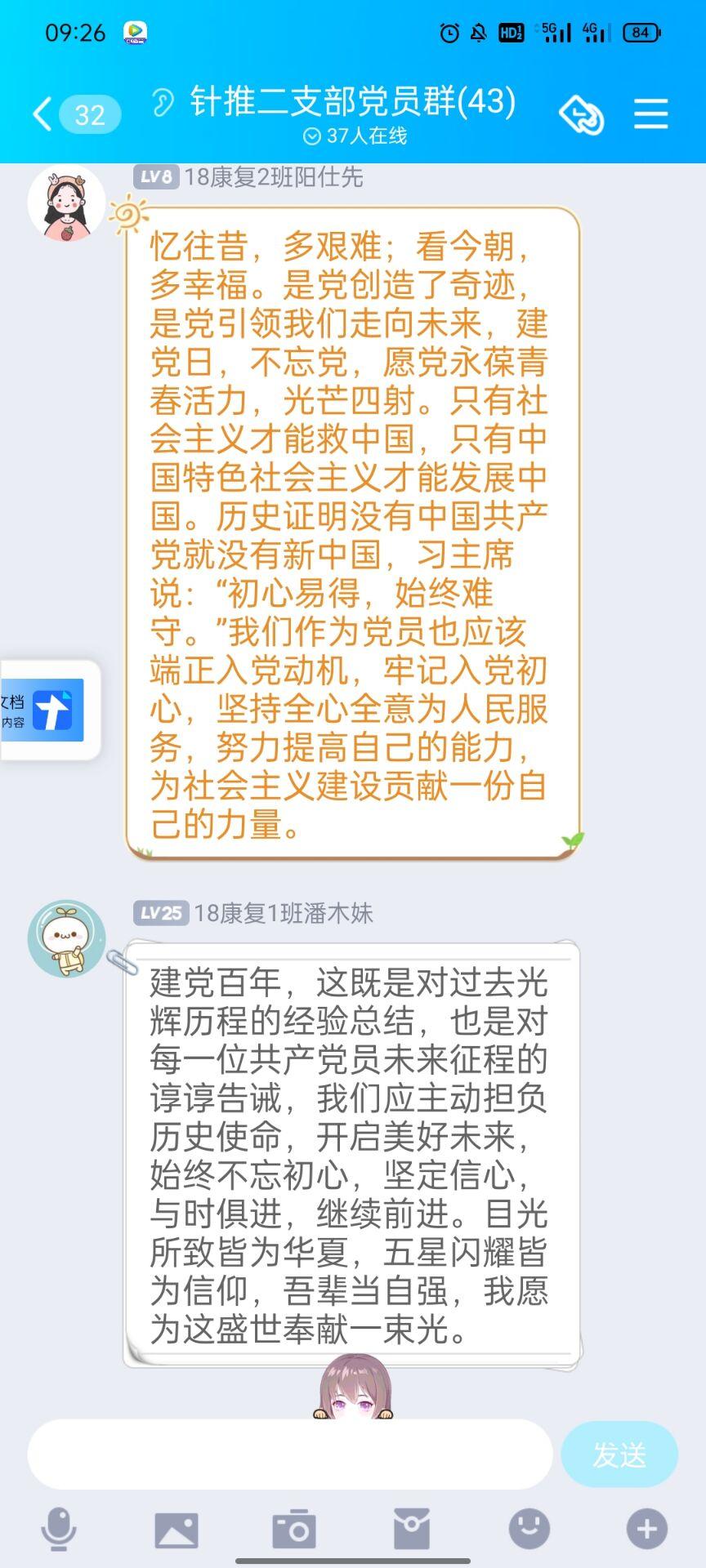Expand more options with the plus icon
The width and height of the screenshot is (706, 1568).
coord(646,1530)
